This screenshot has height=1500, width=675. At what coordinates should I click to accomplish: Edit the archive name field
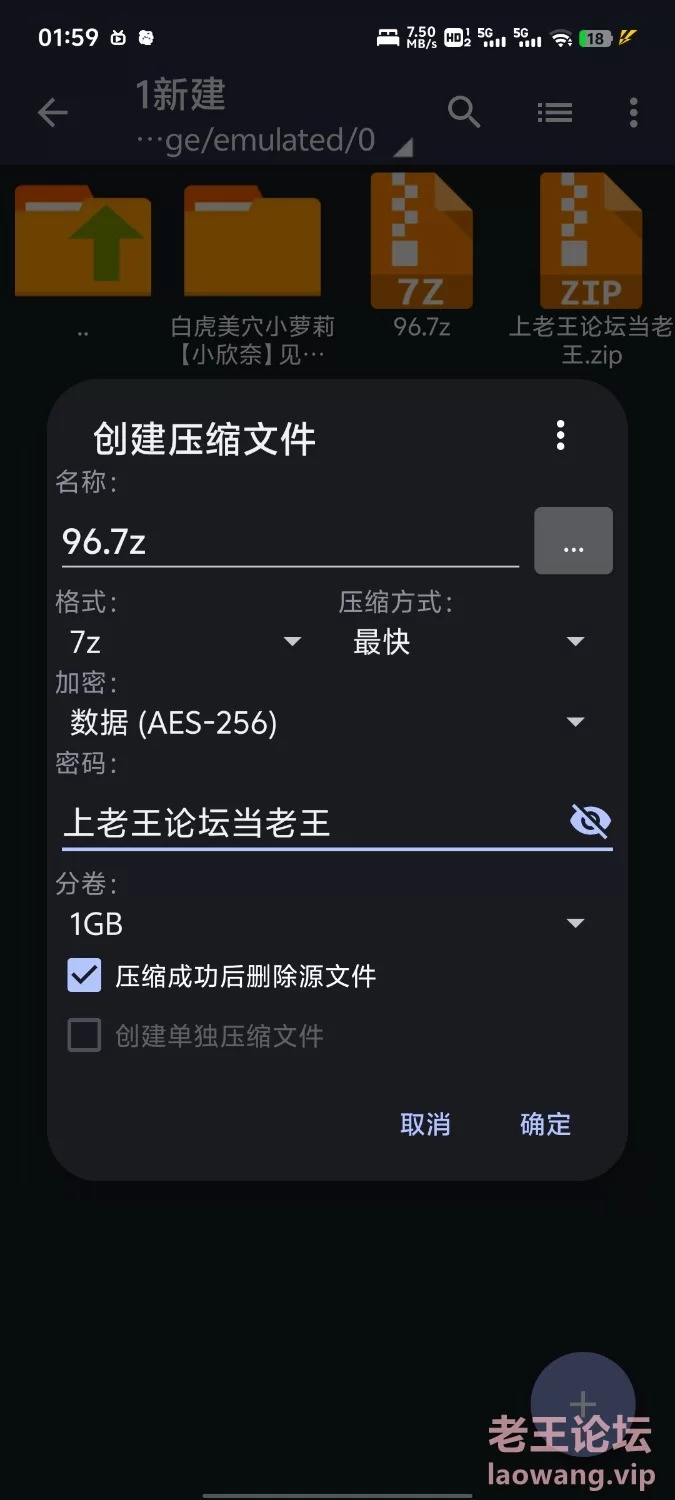[x=290, y=542]
